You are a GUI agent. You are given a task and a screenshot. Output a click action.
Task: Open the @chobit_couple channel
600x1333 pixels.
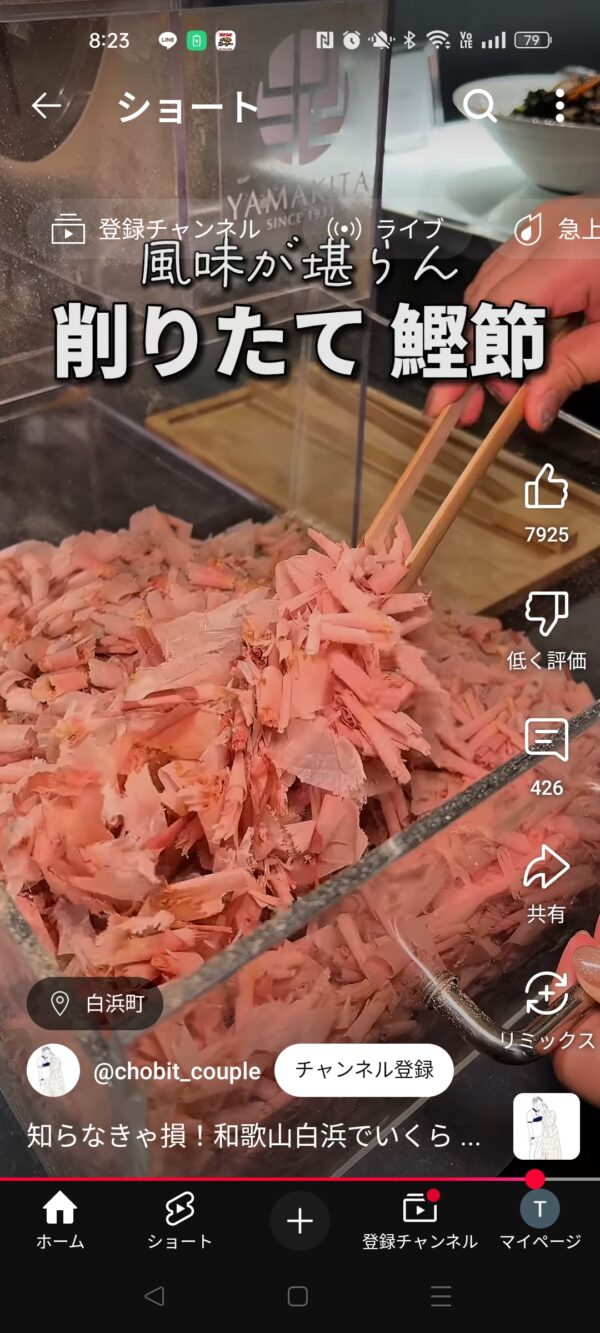(x=176, y=1071)
